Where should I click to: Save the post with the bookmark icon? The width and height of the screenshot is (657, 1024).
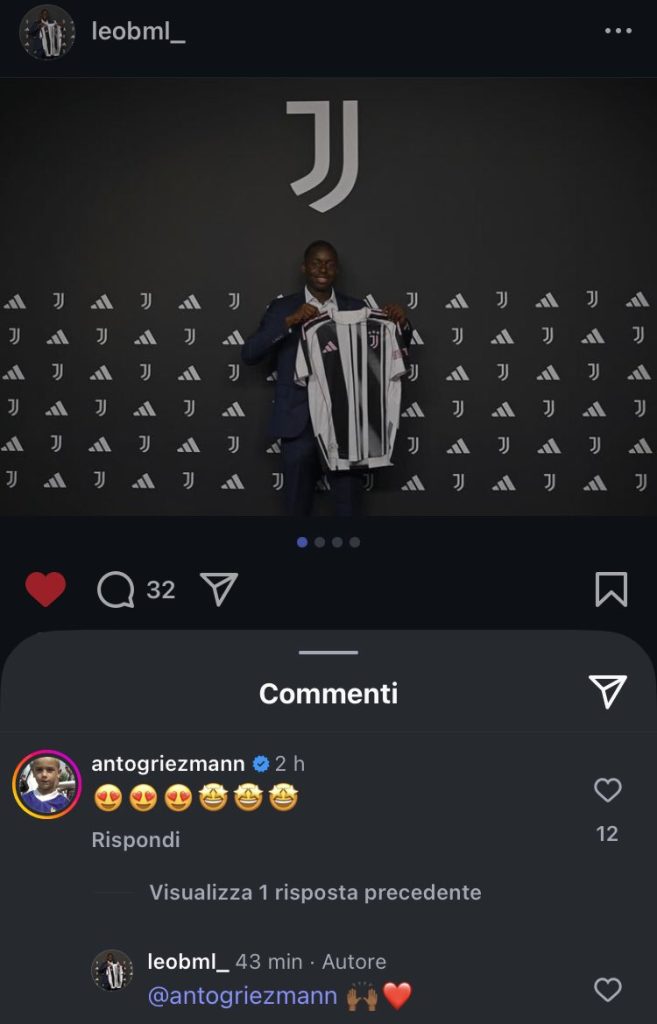611,589
